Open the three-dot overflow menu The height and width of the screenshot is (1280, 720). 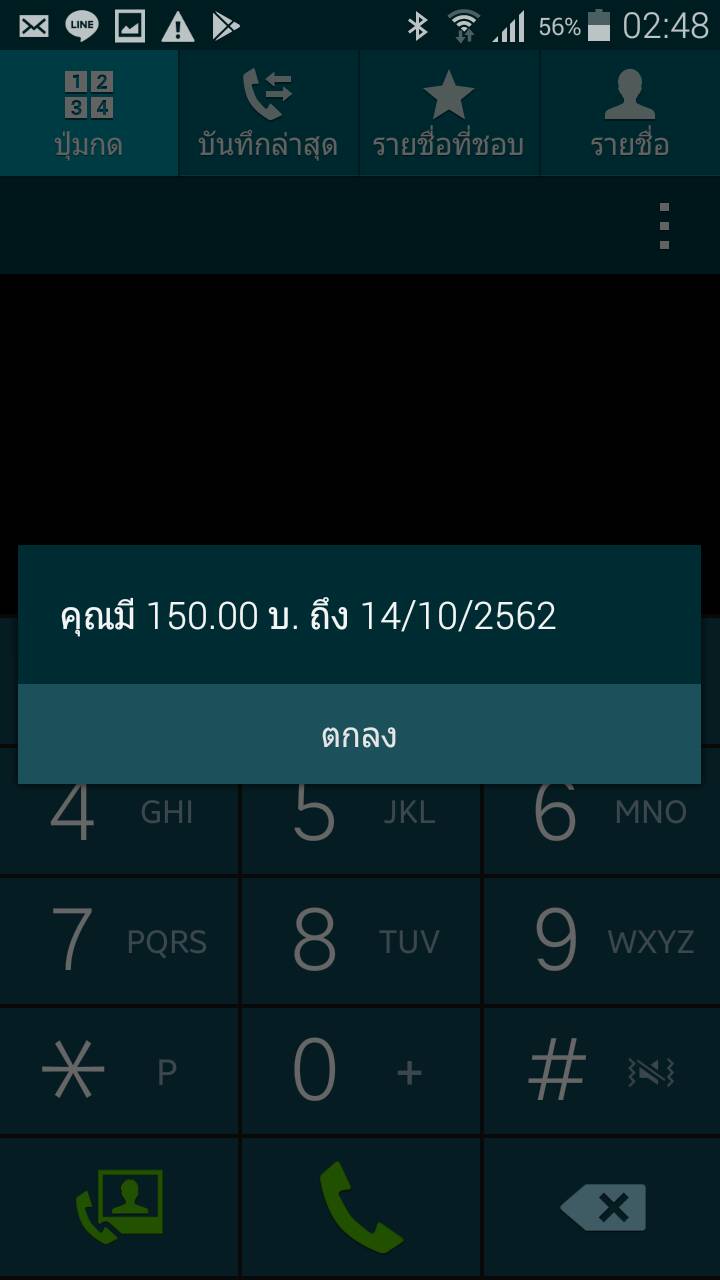tap(664, 225)
